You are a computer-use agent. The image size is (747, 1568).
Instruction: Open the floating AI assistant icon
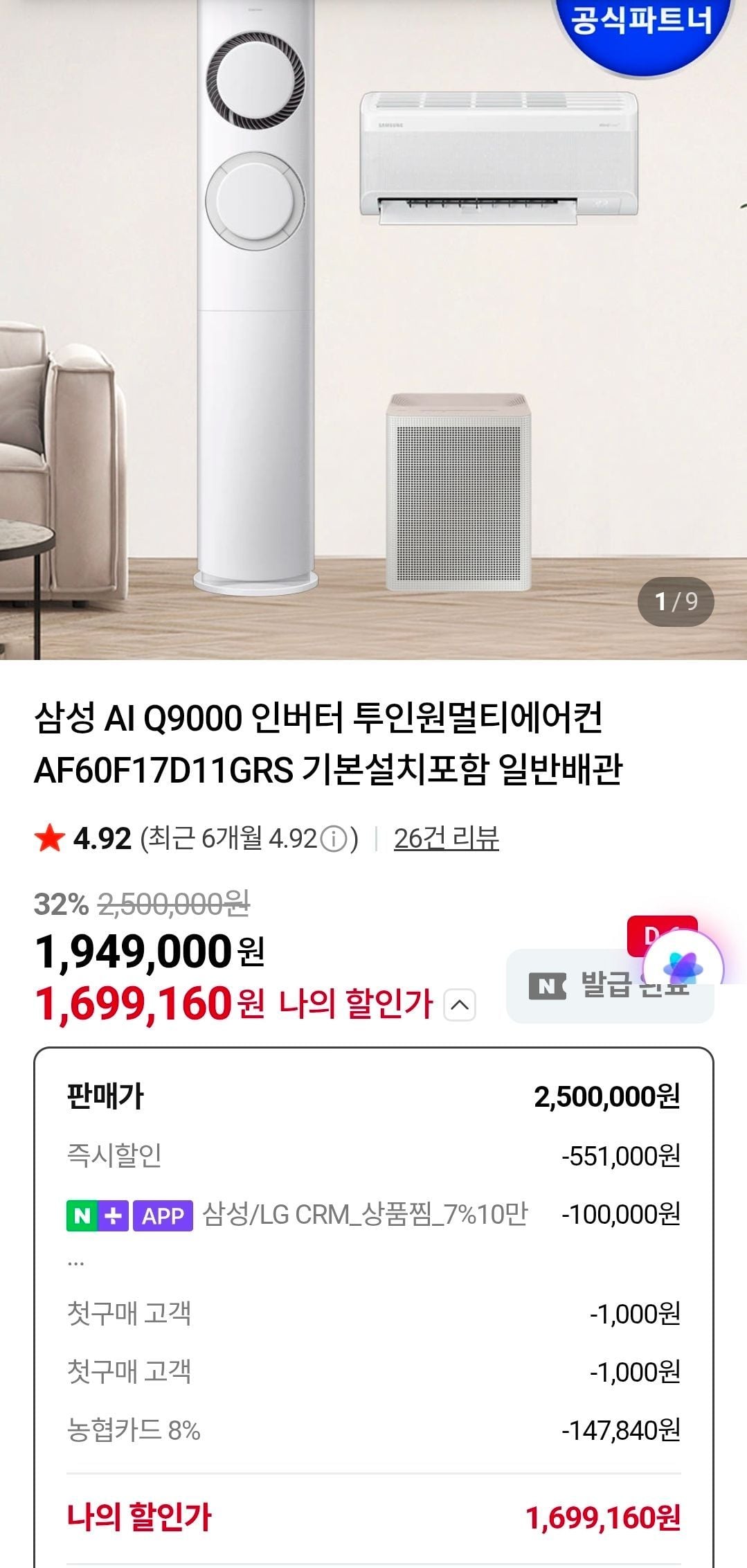pos(683,967)
